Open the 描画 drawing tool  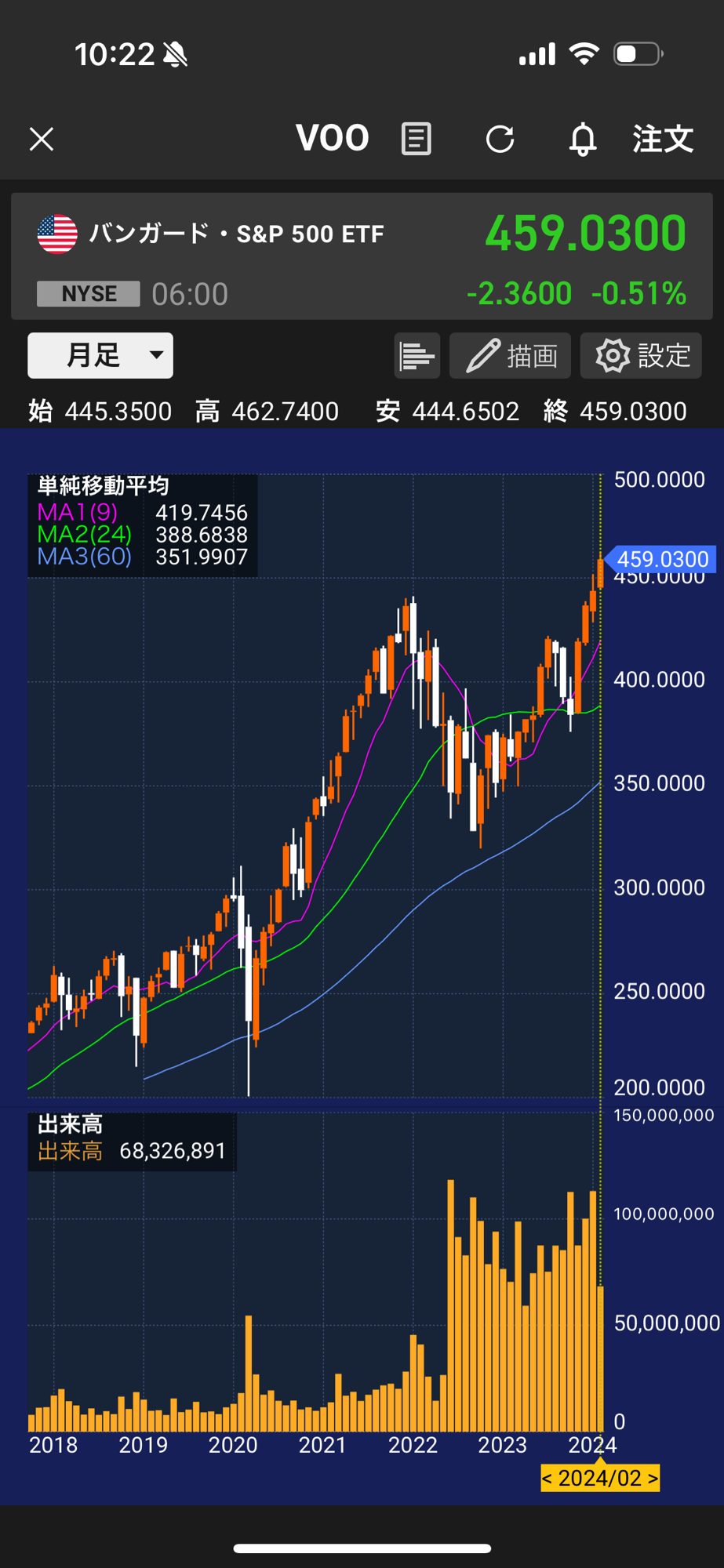click(x=513, y=356)
